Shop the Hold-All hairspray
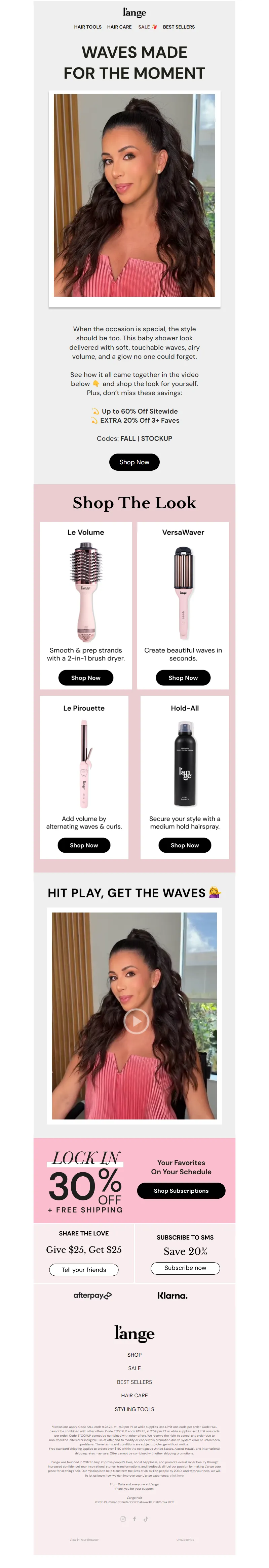The width and height of the screenshot is (269, 1568). [184, 845]
